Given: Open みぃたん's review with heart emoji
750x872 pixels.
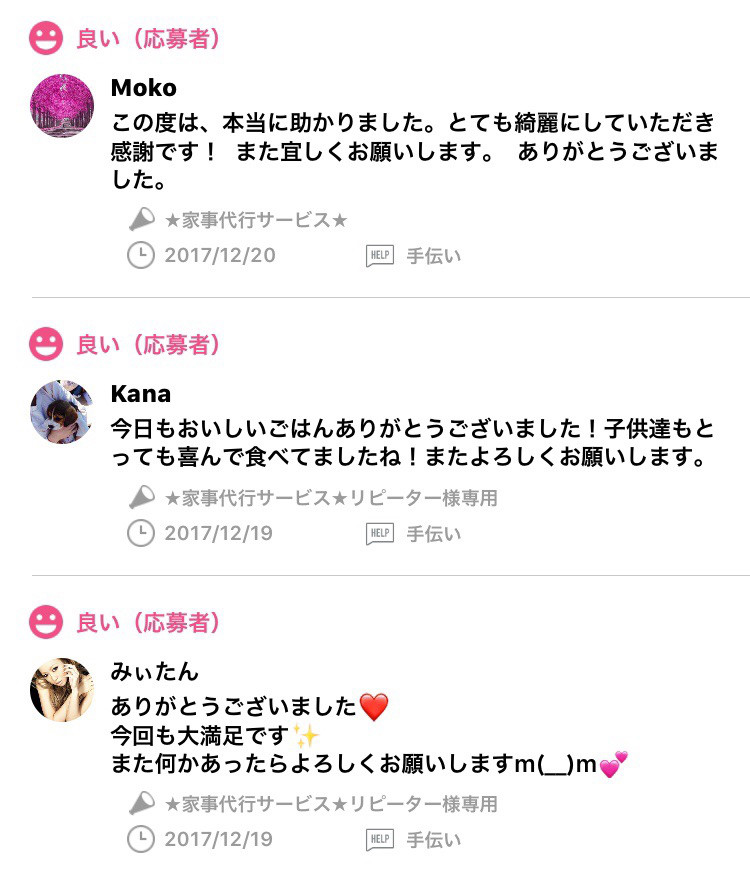Looking at the screenshot, I should [x=368, y=736].
